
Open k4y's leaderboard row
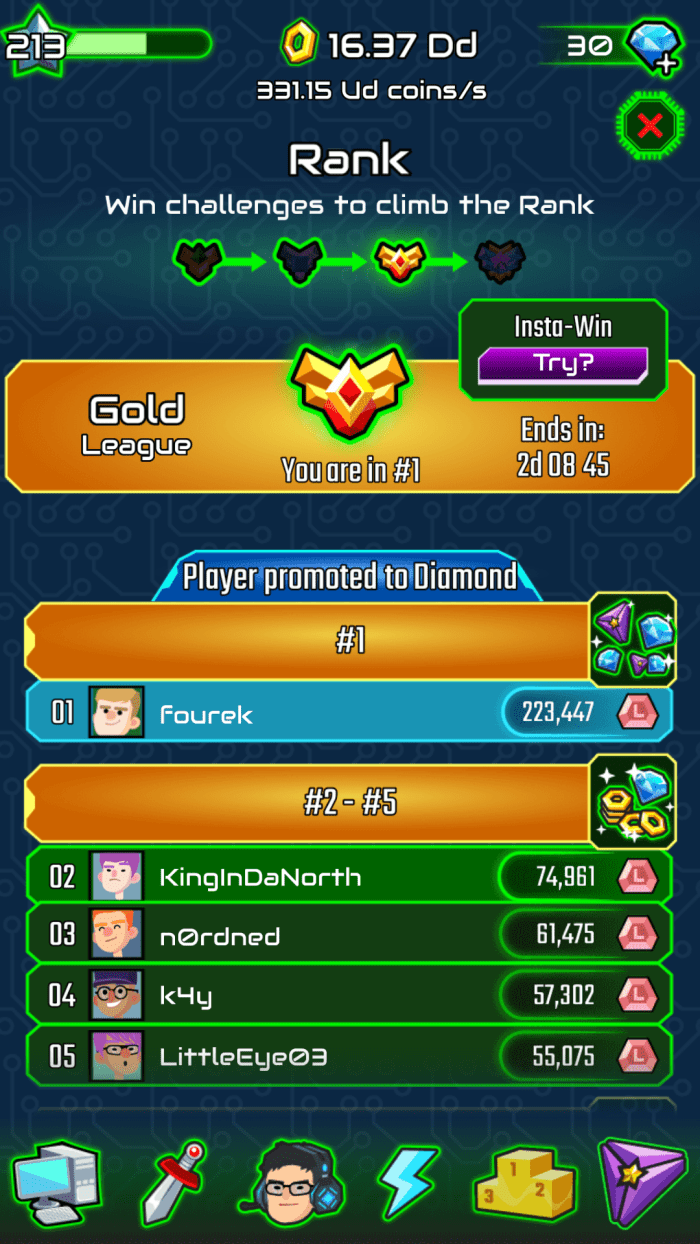(x=348, y=995)
